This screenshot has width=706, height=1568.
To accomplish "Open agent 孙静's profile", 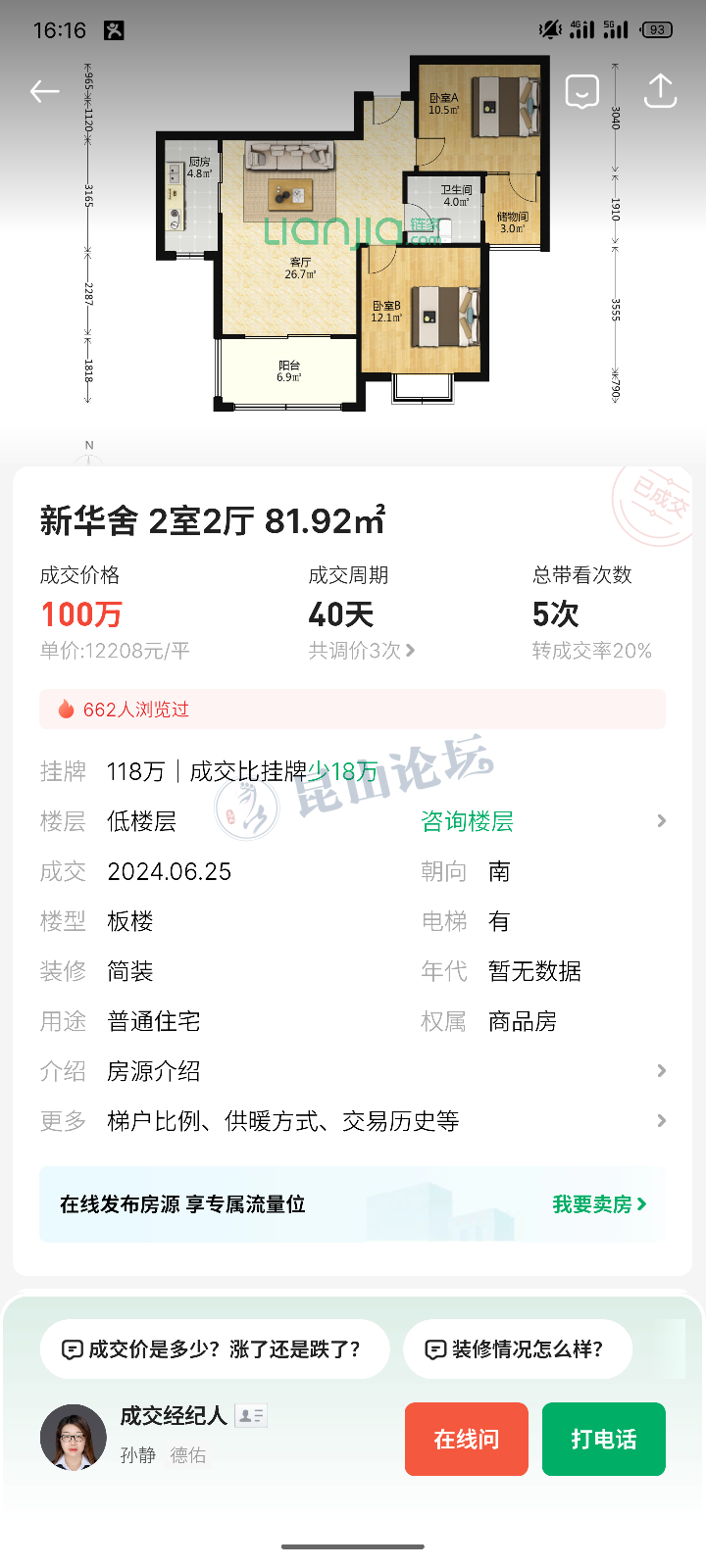I will pyautogui.click(x=75, y=1438).
